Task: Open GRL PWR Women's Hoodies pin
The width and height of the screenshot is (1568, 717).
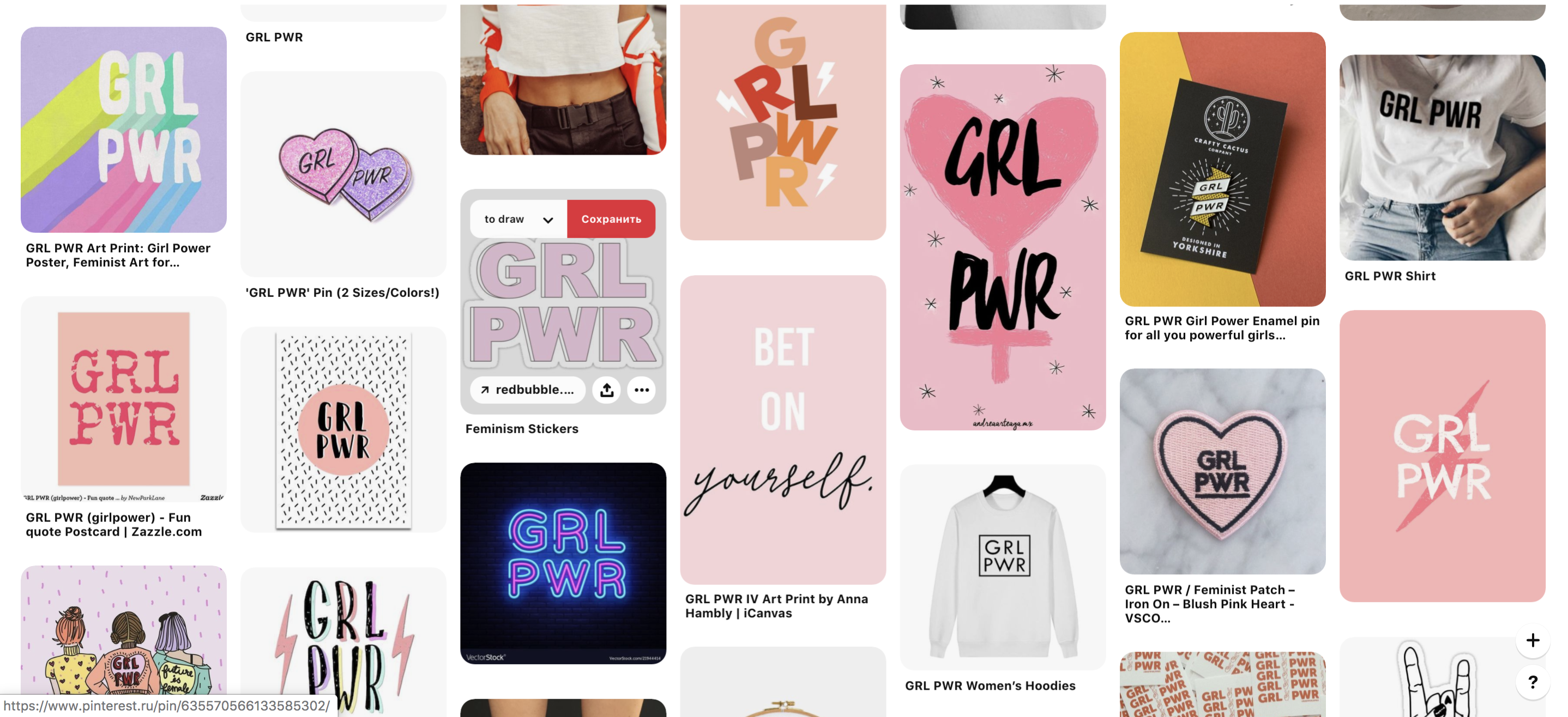Action: [1003, 567]
